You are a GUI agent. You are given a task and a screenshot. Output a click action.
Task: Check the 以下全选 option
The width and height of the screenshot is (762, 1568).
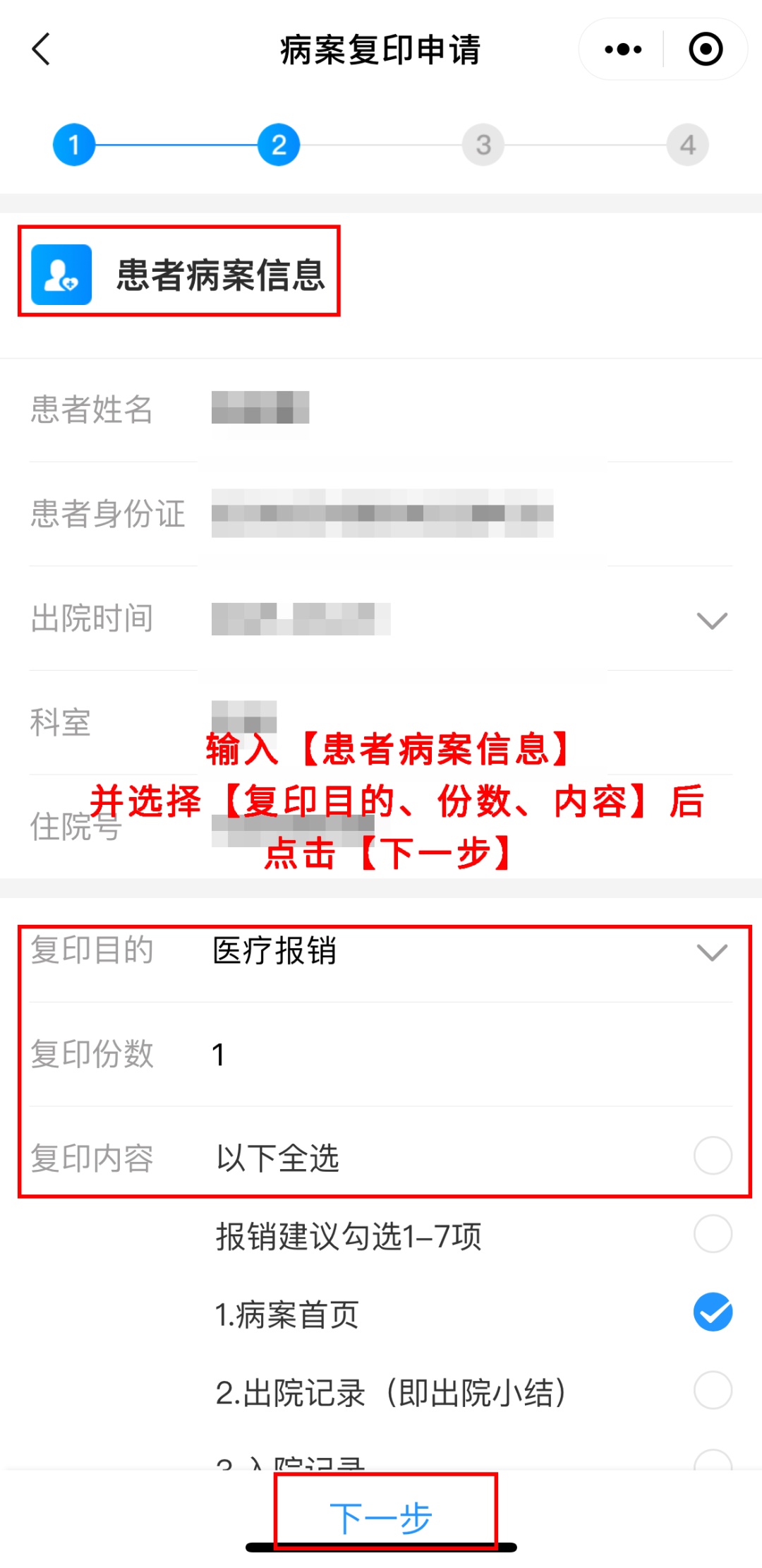click(x=713, y=1156)
